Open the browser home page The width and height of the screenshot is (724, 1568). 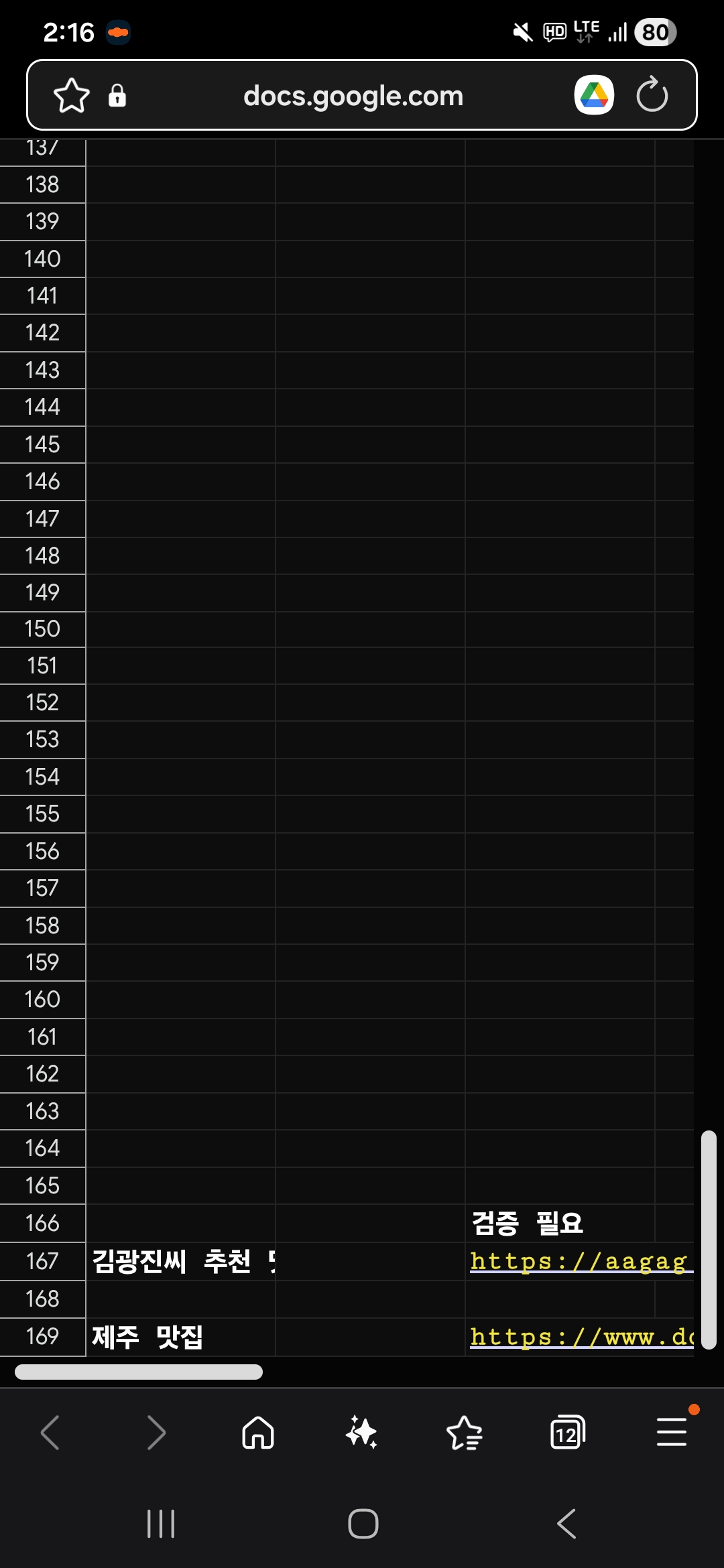point(258,1433)
